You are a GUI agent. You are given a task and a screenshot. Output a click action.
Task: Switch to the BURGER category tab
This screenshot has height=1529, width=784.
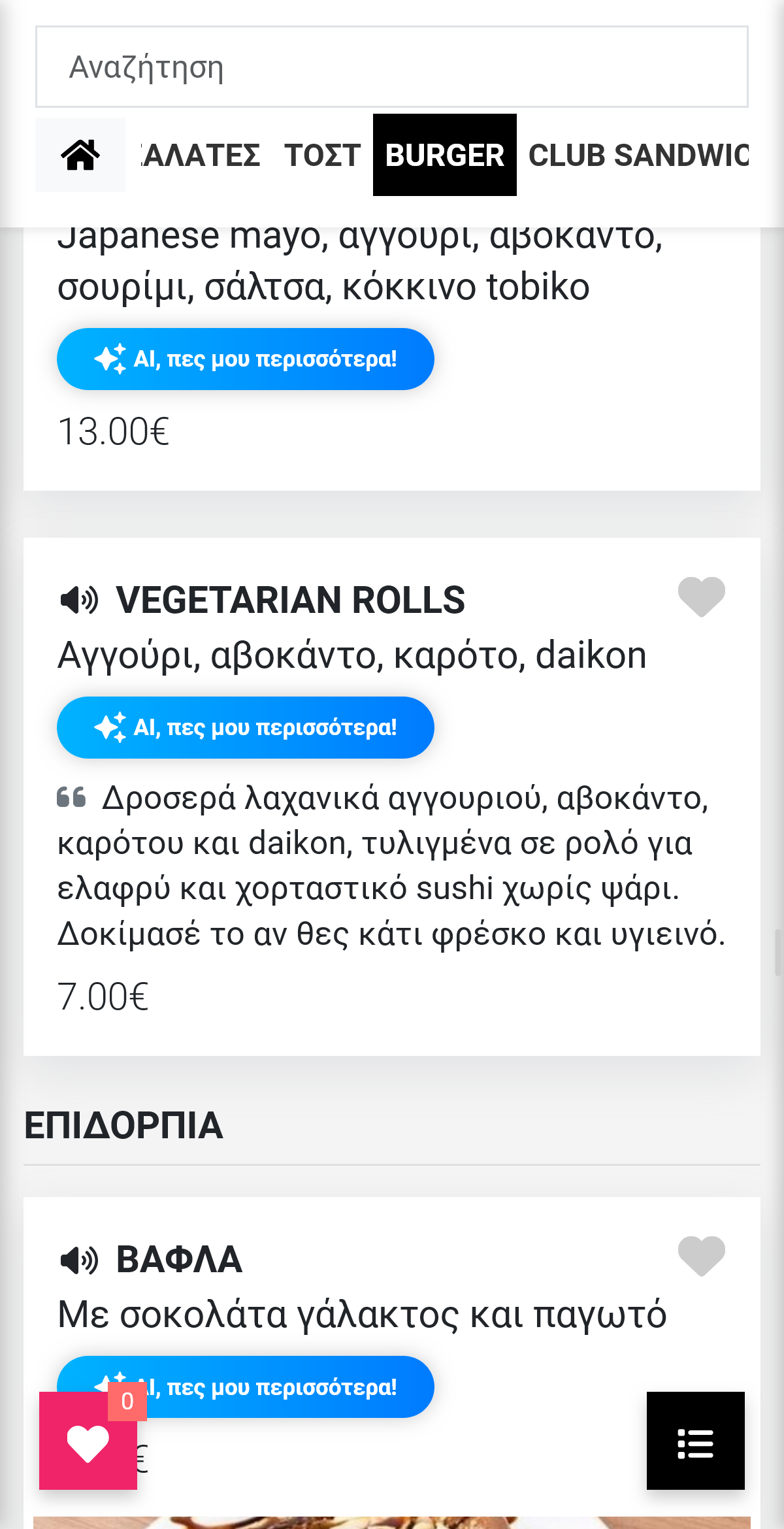[x=444, y=154]
